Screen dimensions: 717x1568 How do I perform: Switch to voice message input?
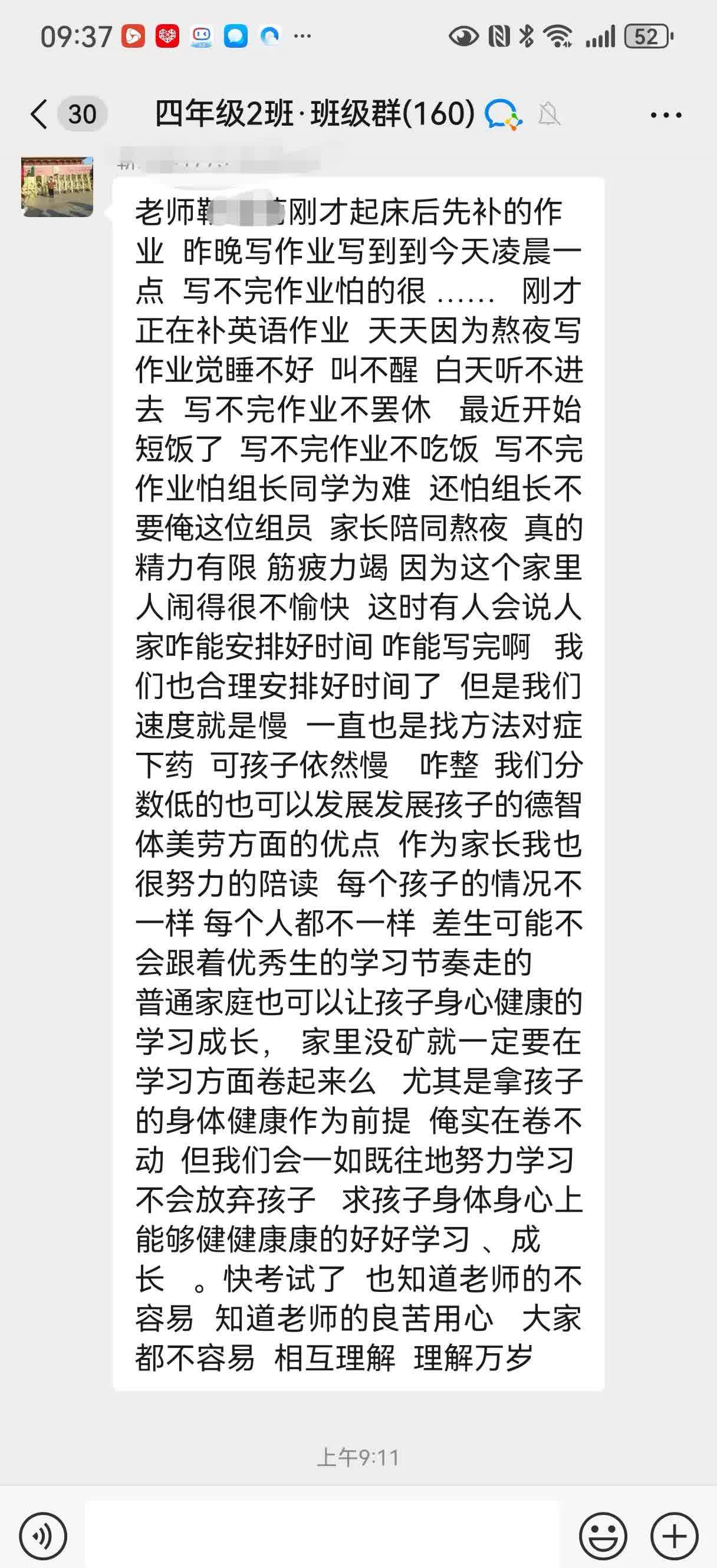(42, 1536)
